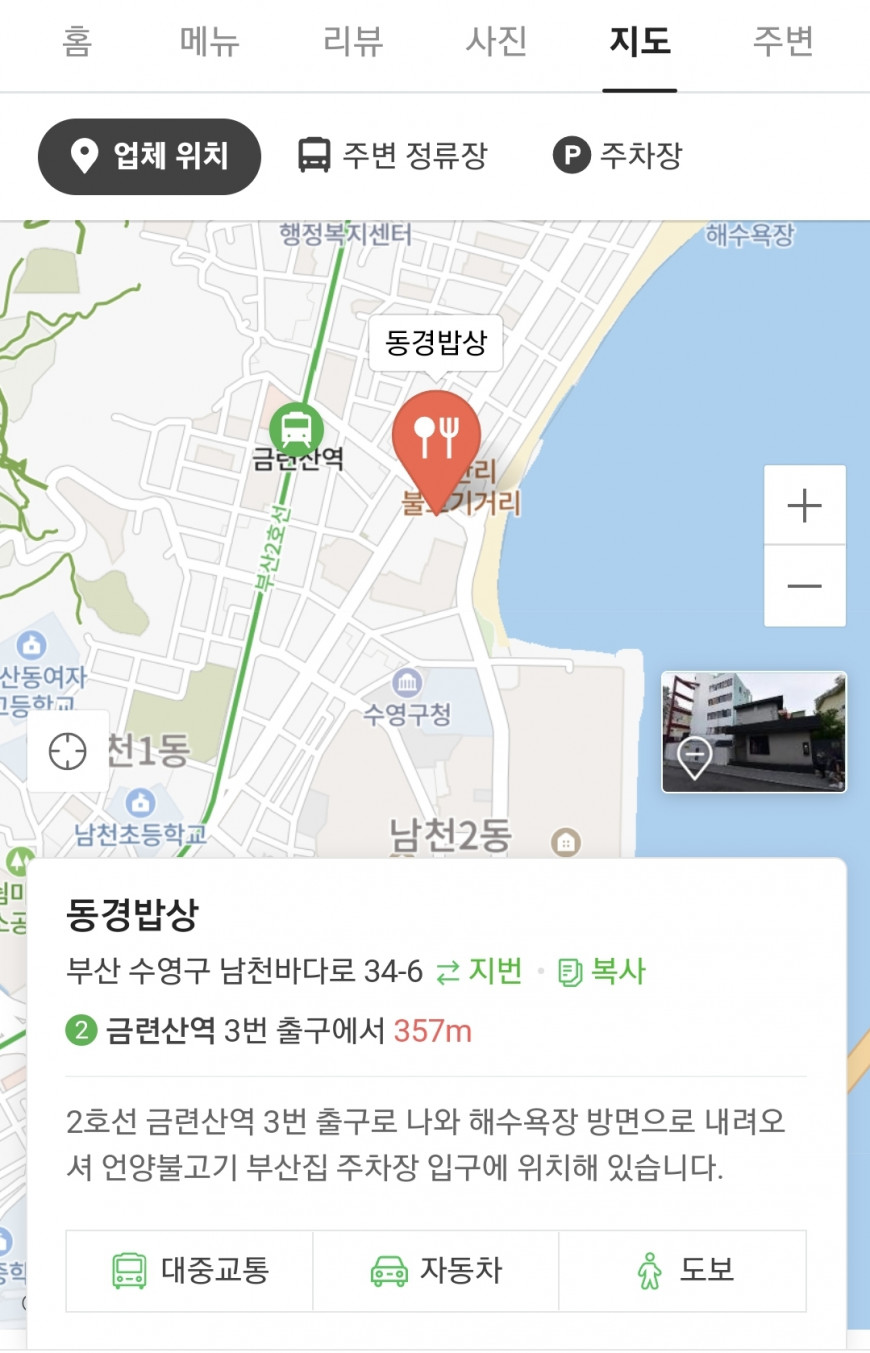Switch to the 홈 tab
This screenshot has width=870, height=1353.
point(77,42)
